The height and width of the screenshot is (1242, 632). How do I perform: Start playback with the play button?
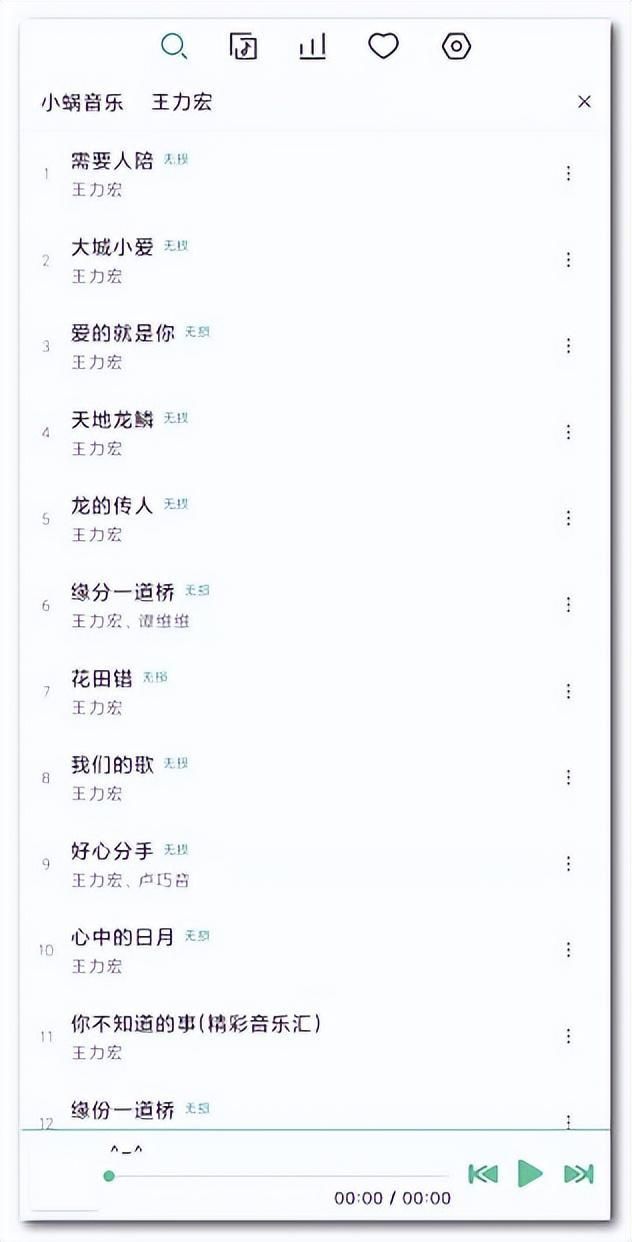click(x=530, y=1174)
